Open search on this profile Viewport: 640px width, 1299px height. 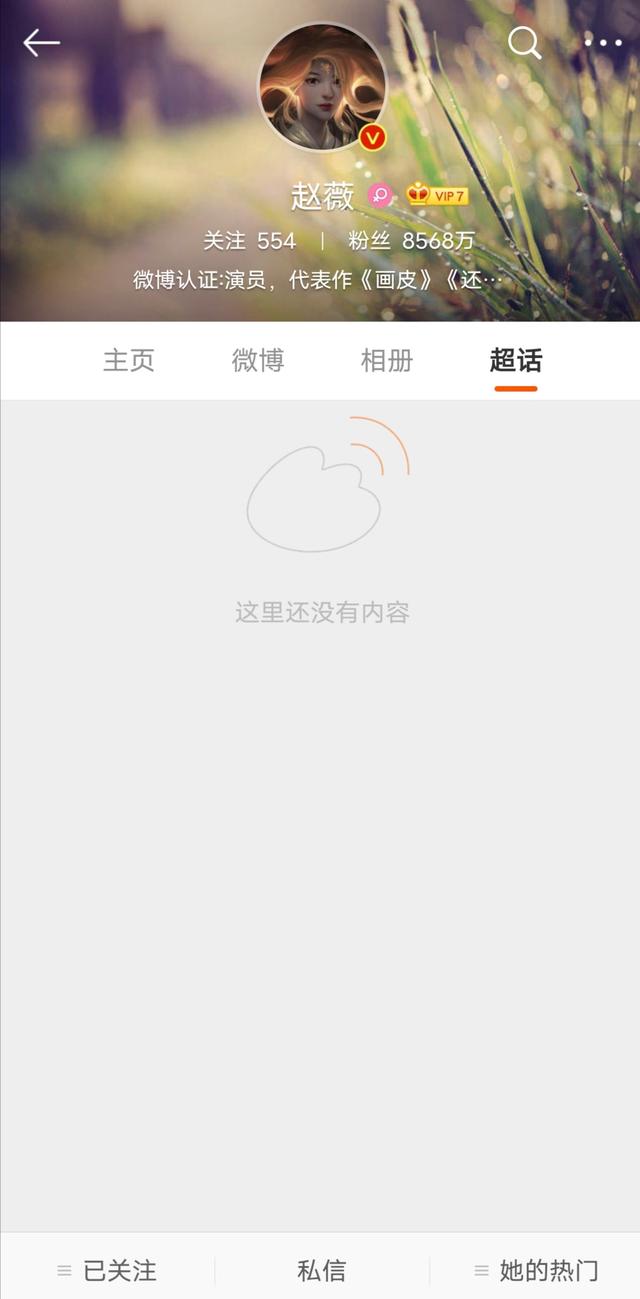[524, 42]
